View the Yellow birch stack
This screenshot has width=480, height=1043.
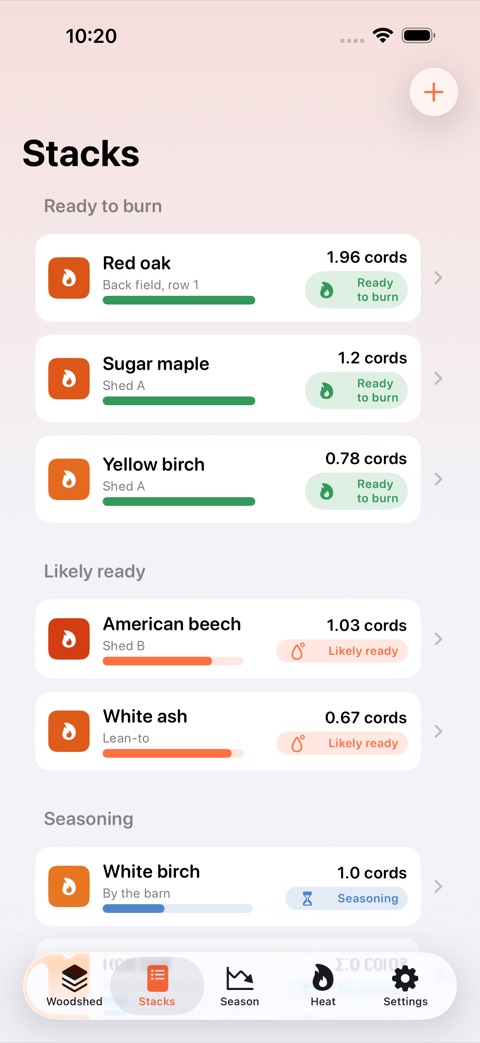tap(228, 479)
